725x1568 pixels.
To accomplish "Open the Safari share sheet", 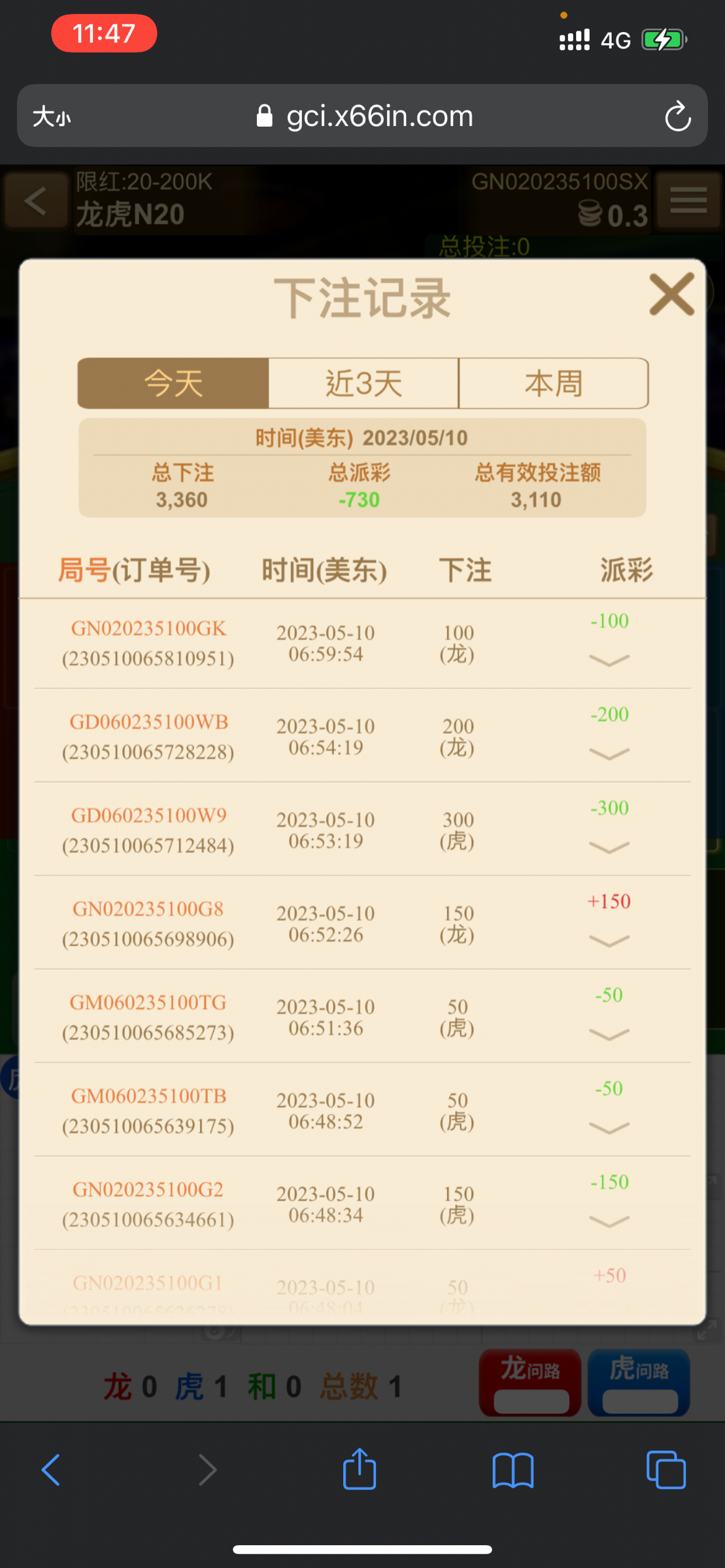I will [360, 1470].
